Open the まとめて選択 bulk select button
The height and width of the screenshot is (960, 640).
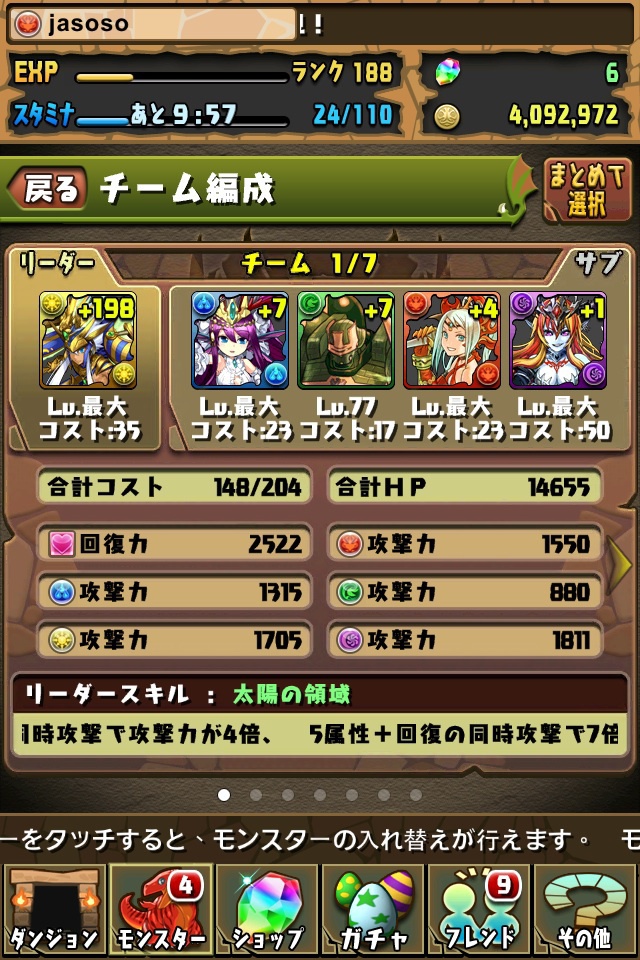pos(588,190)
